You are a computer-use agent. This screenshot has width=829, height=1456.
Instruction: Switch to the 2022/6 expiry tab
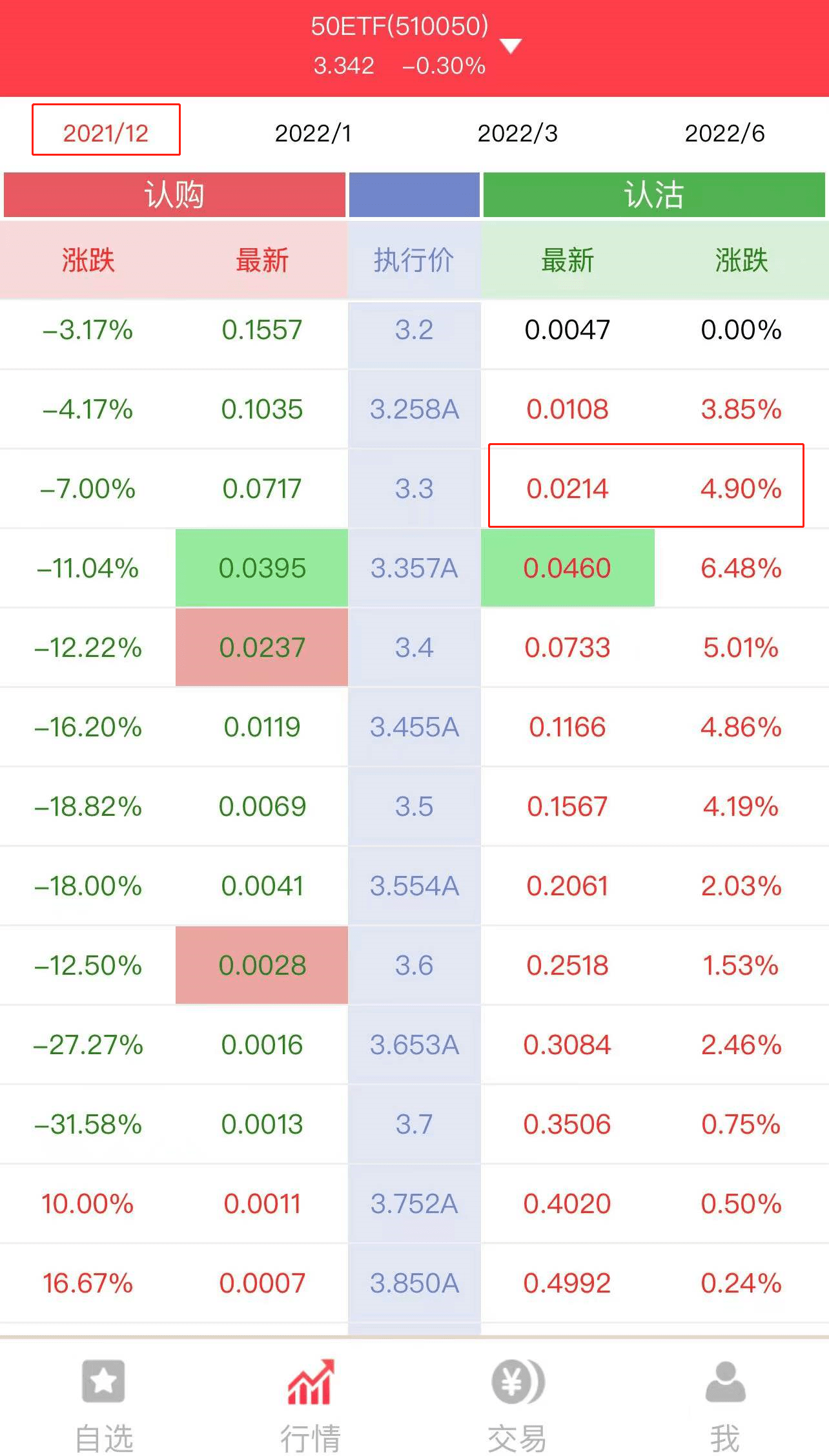coord(724,133)
